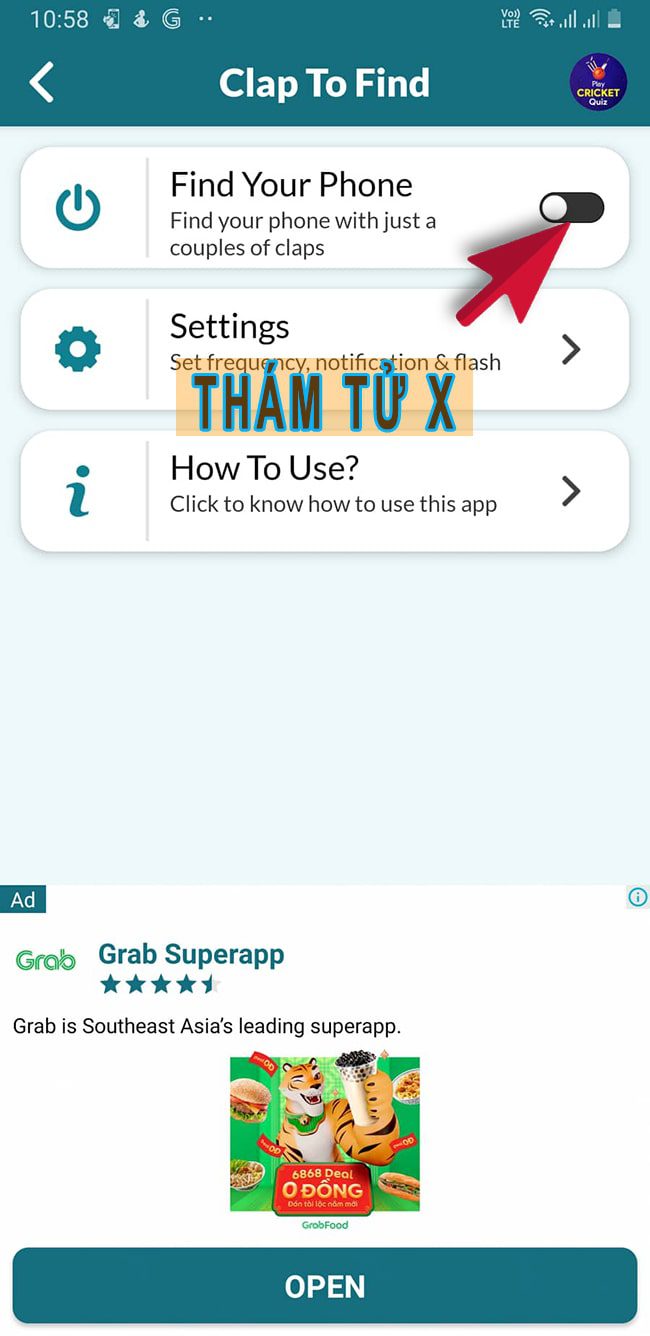This screenshot has height=1336, width=650.
Task: Open the Grab food ad banner image
Action: point(324,1139)
